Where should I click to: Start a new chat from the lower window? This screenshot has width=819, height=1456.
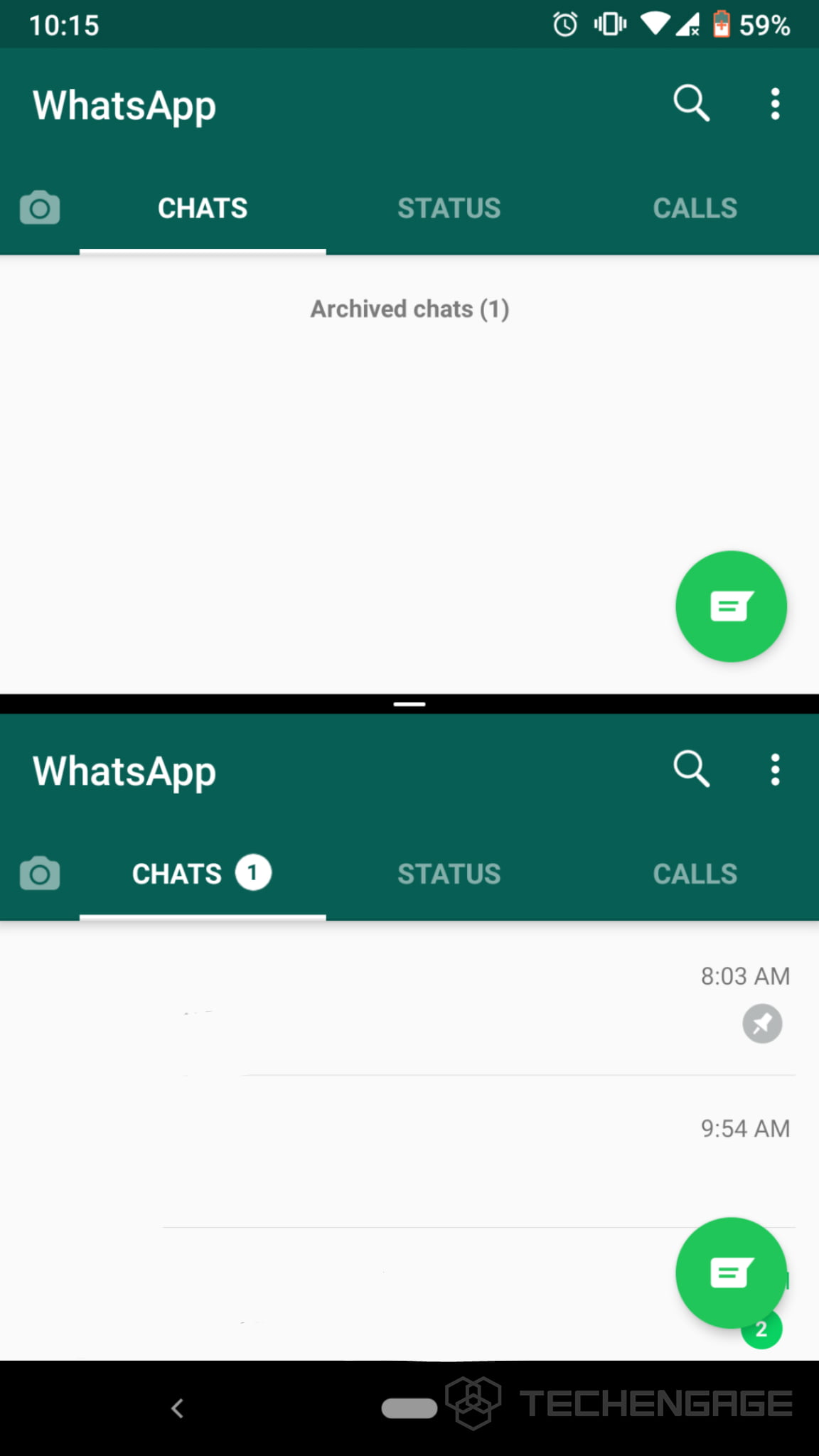click(x=731, y=1273)
